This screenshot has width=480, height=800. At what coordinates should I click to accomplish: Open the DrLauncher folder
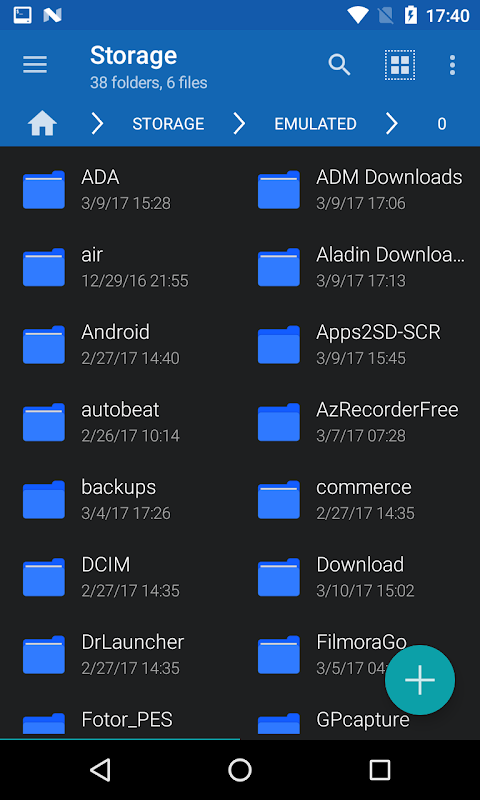coord(120,655)
